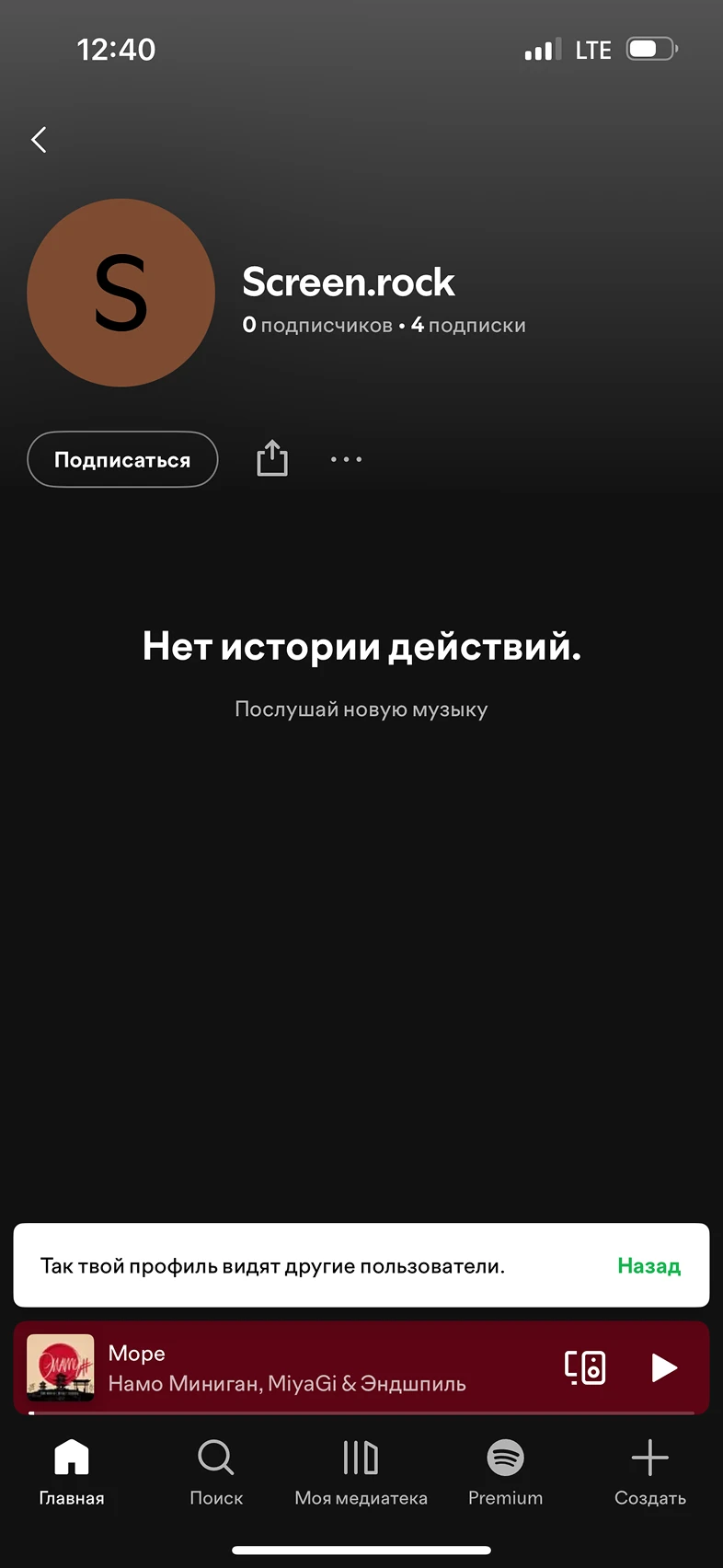Open the 4 подписки list

pyautogui.click(x=468, y=325)
